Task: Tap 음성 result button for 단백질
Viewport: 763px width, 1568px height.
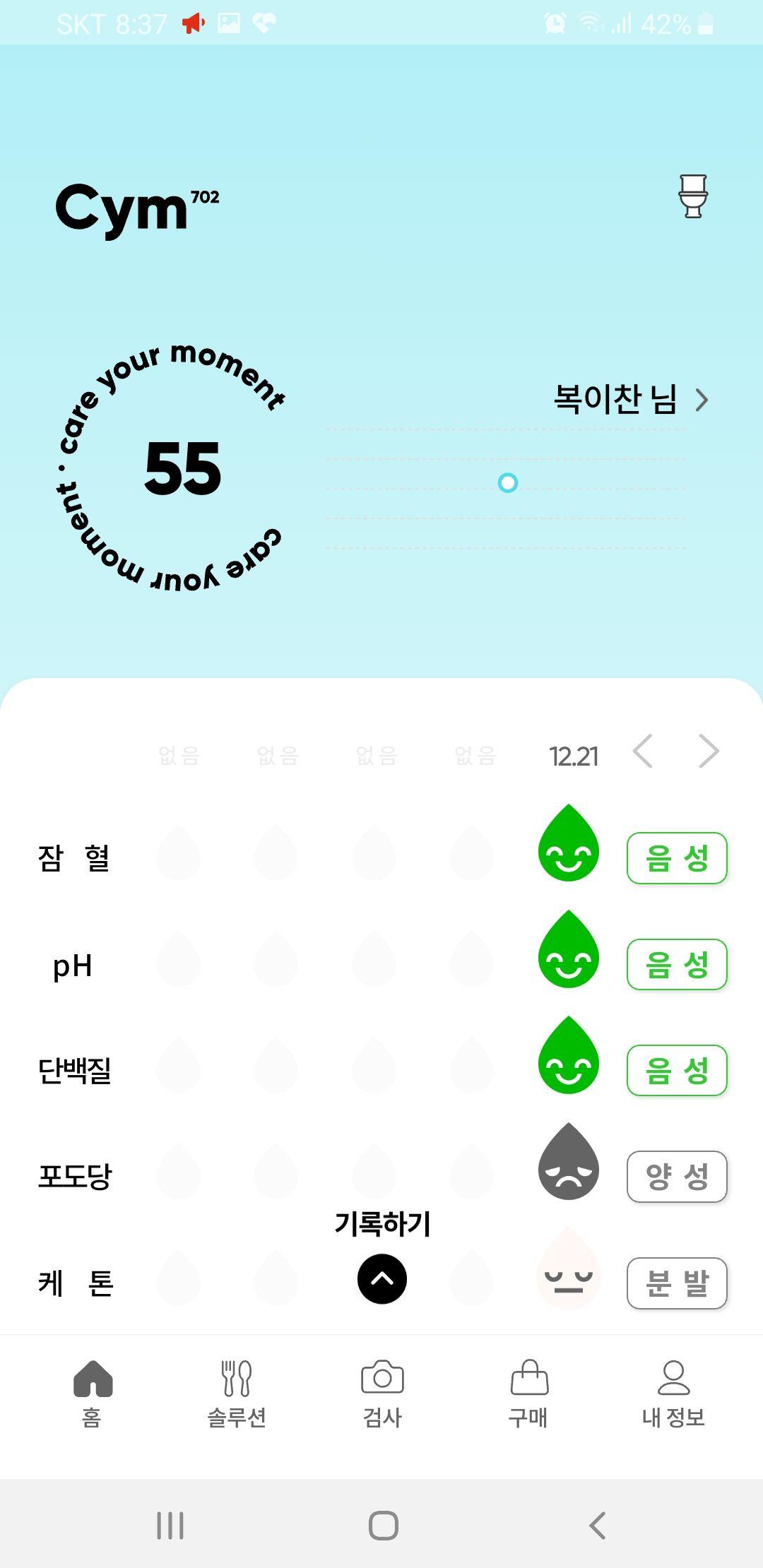Action: coord(676,1070)
